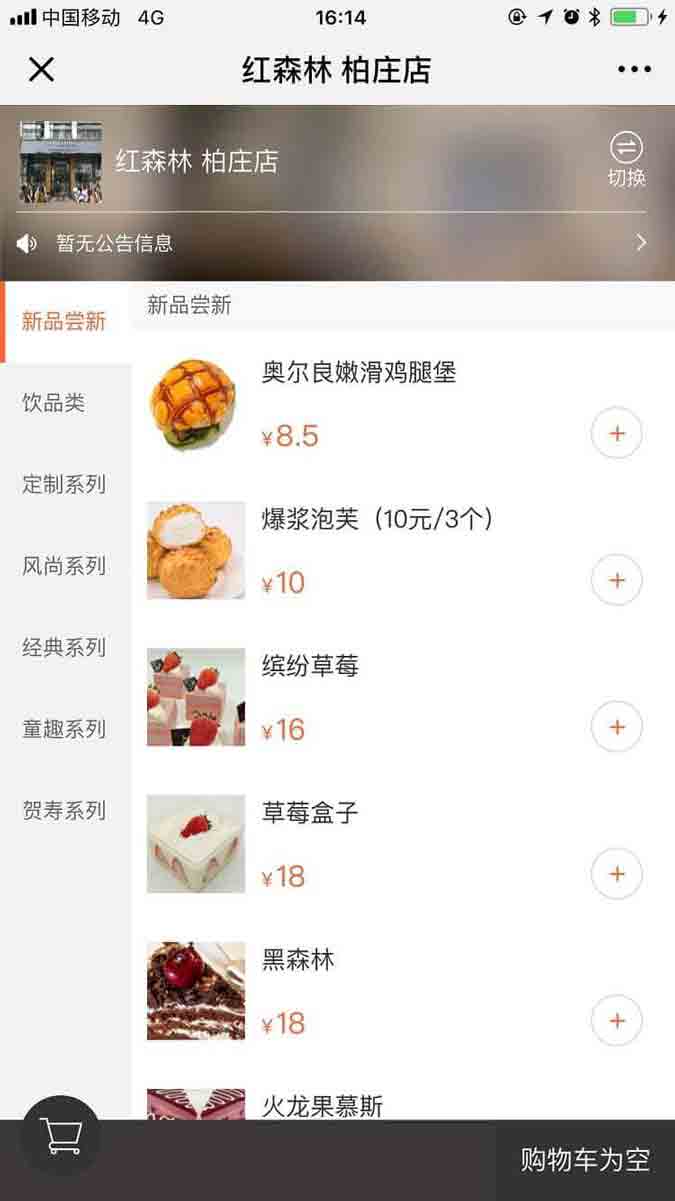Open the 定制系列 category

click(x=64, y=485)
